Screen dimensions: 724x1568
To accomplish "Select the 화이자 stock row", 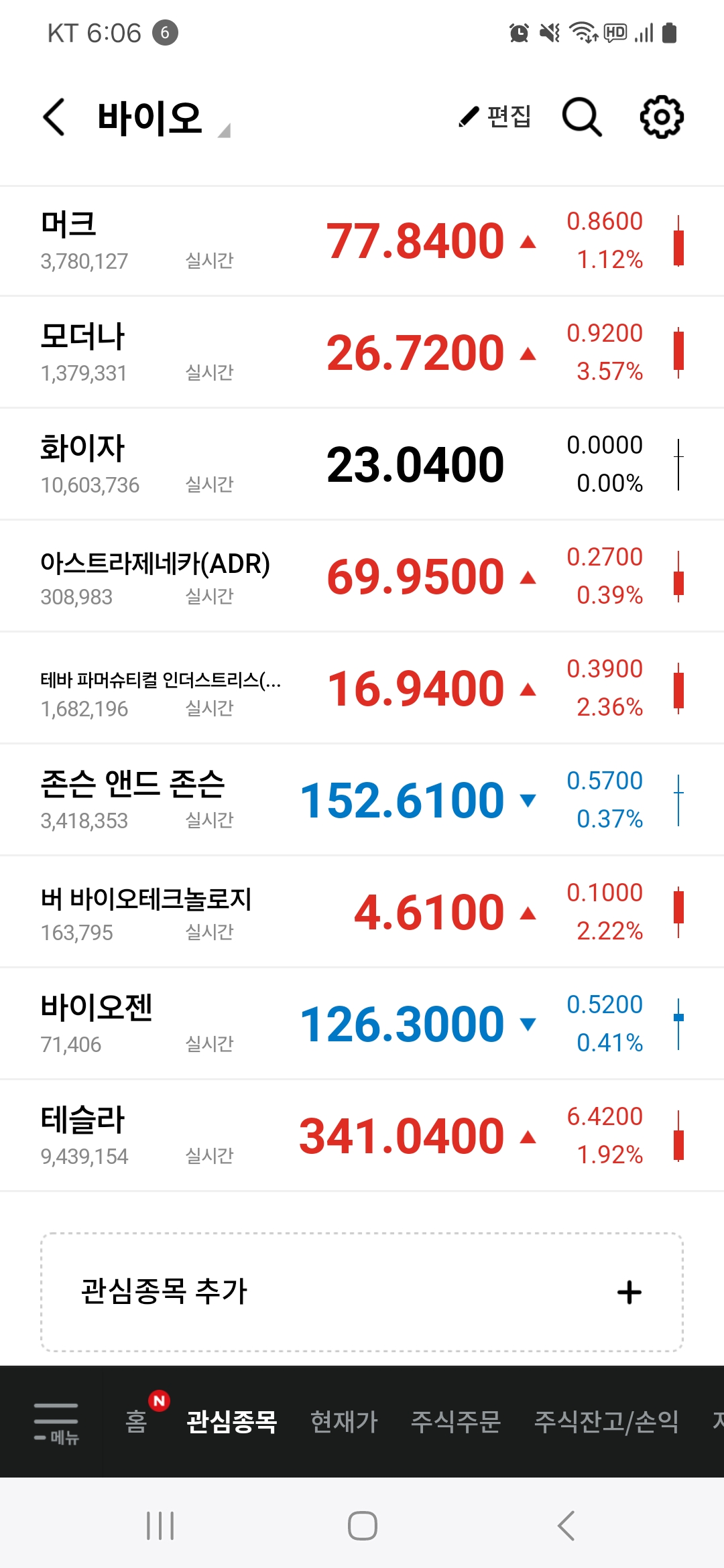I will pos(362,465).
